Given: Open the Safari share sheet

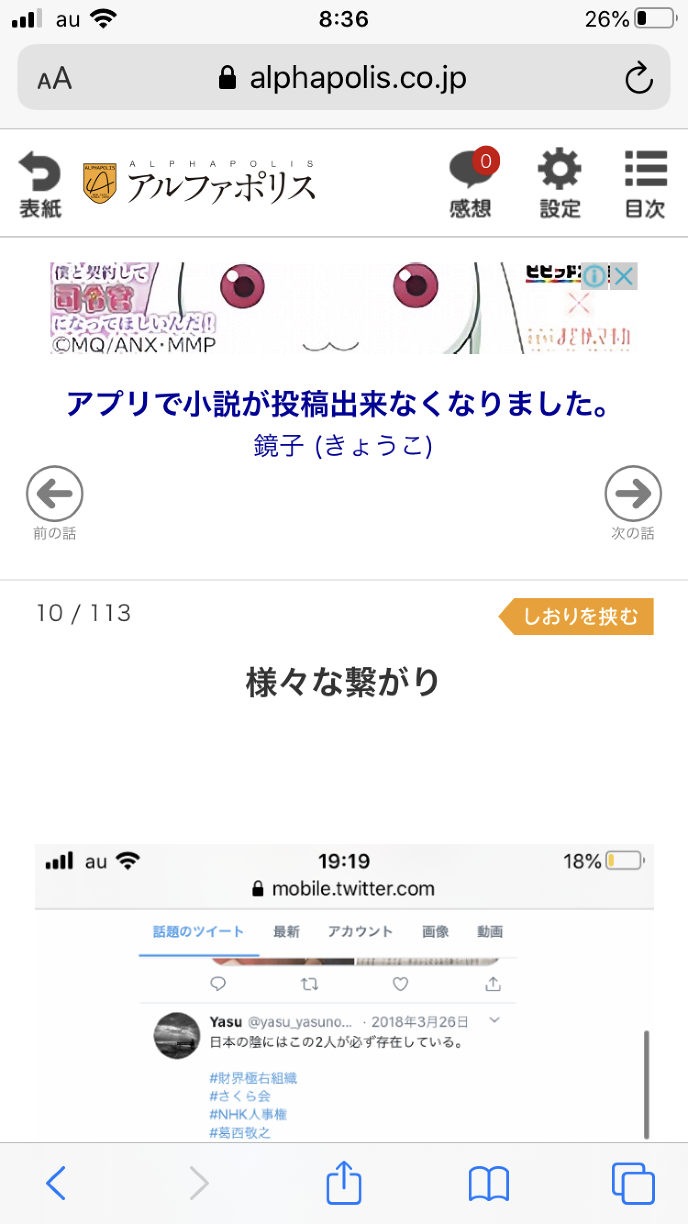Looking at the screenshot, I should click(344, 1182).
